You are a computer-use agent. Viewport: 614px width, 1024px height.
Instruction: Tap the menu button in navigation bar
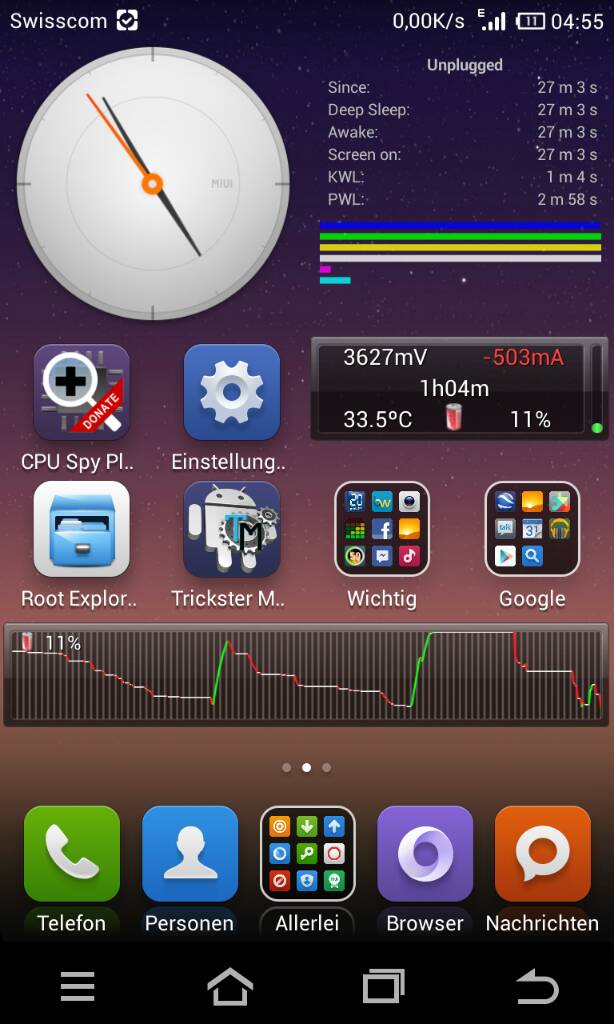click(x=77, y=987)
